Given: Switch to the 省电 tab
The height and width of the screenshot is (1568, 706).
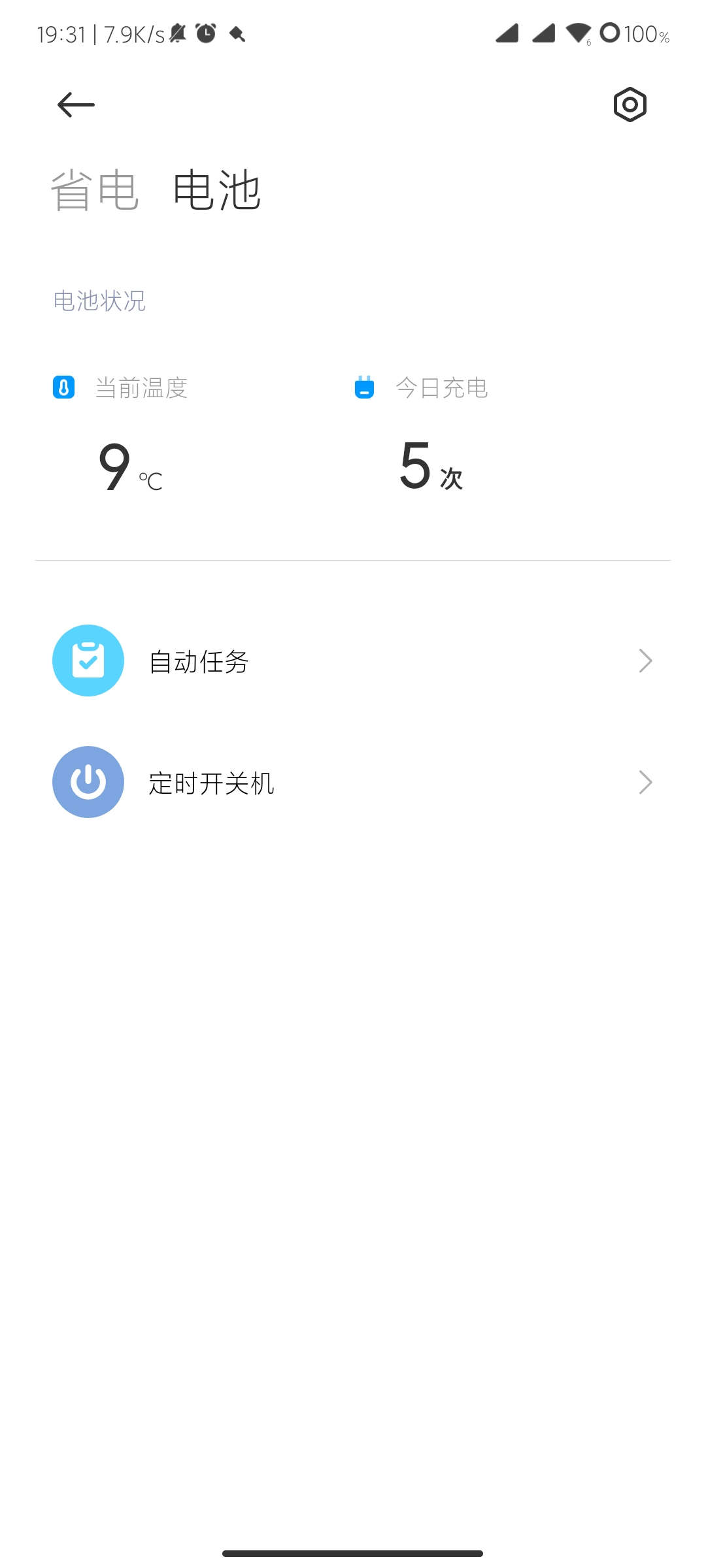Looking at the screenshot, I should [95, 190].
